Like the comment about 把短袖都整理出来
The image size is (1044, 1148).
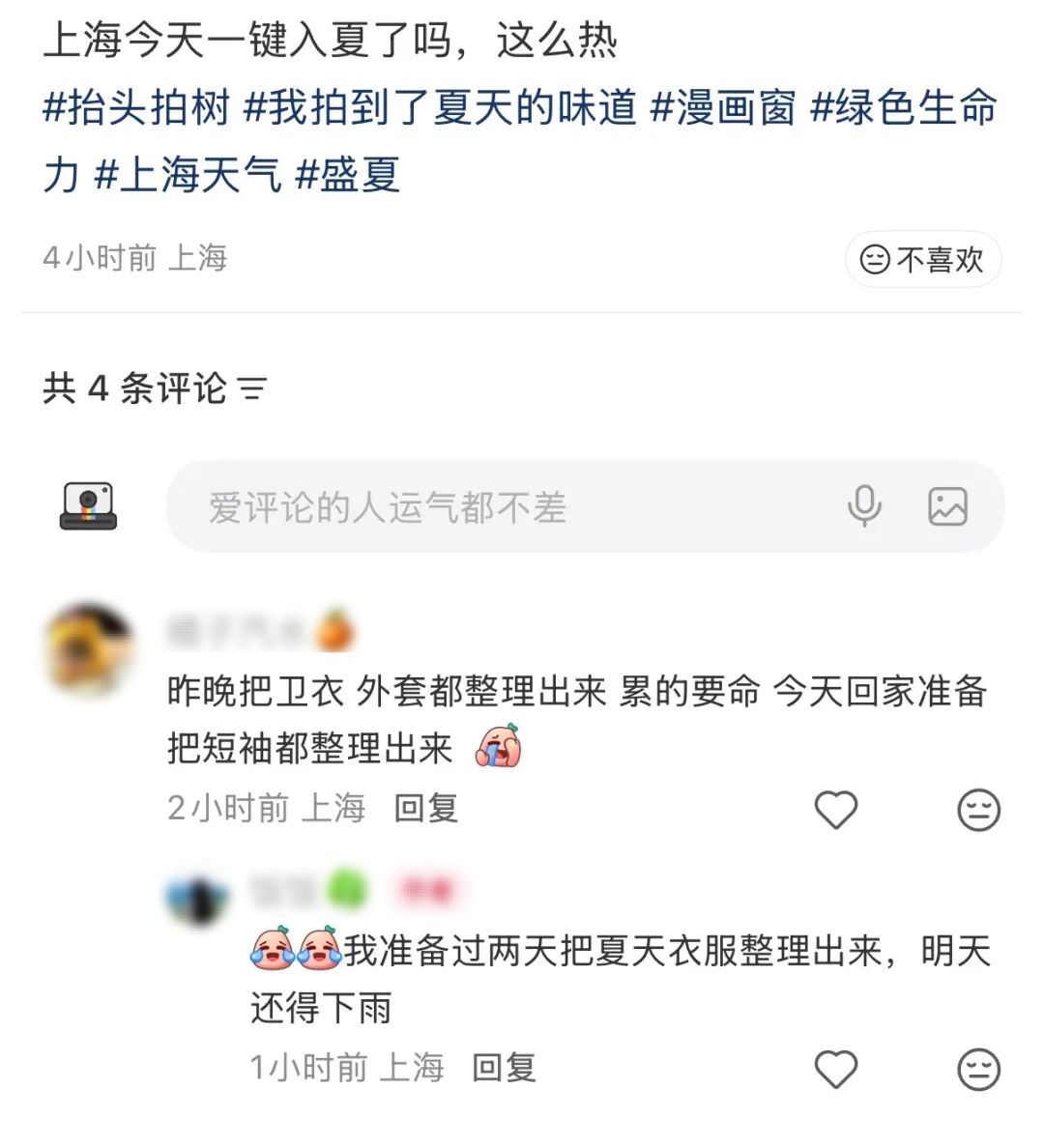coord(836,810)
